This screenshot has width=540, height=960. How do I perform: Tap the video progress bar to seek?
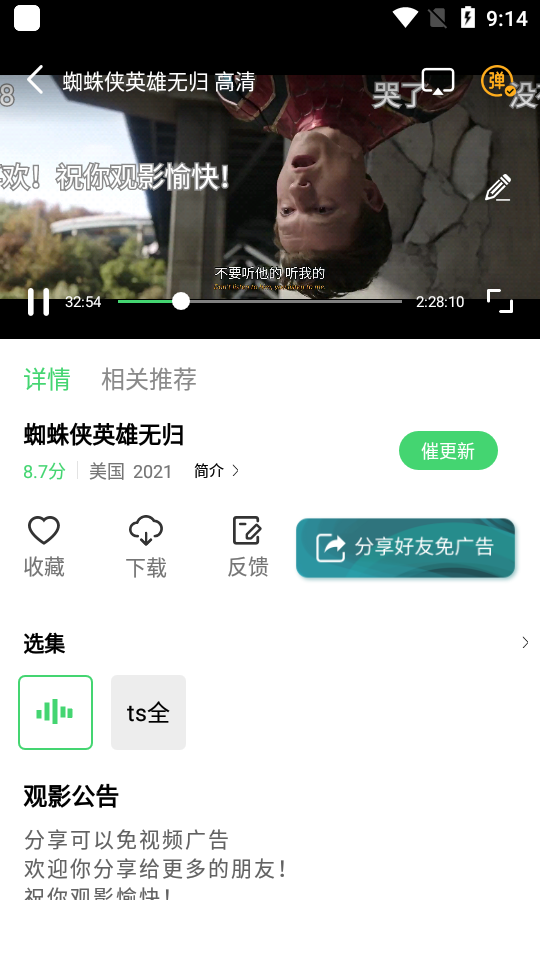(x=260, y=301)
